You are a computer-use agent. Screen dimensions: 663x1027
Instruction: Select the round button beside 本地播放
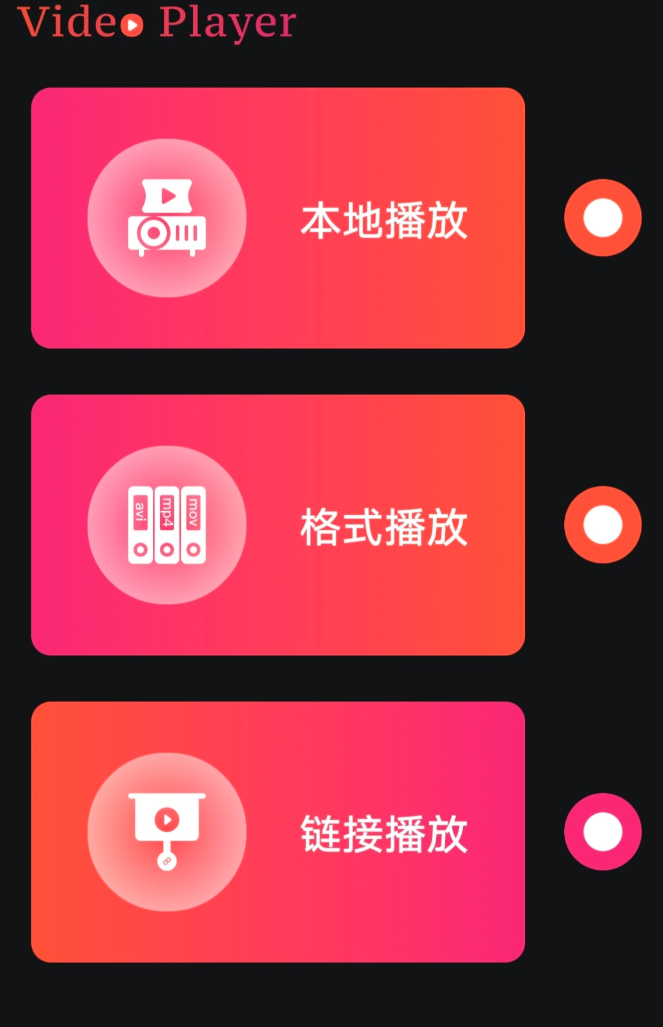pos(602,218)
